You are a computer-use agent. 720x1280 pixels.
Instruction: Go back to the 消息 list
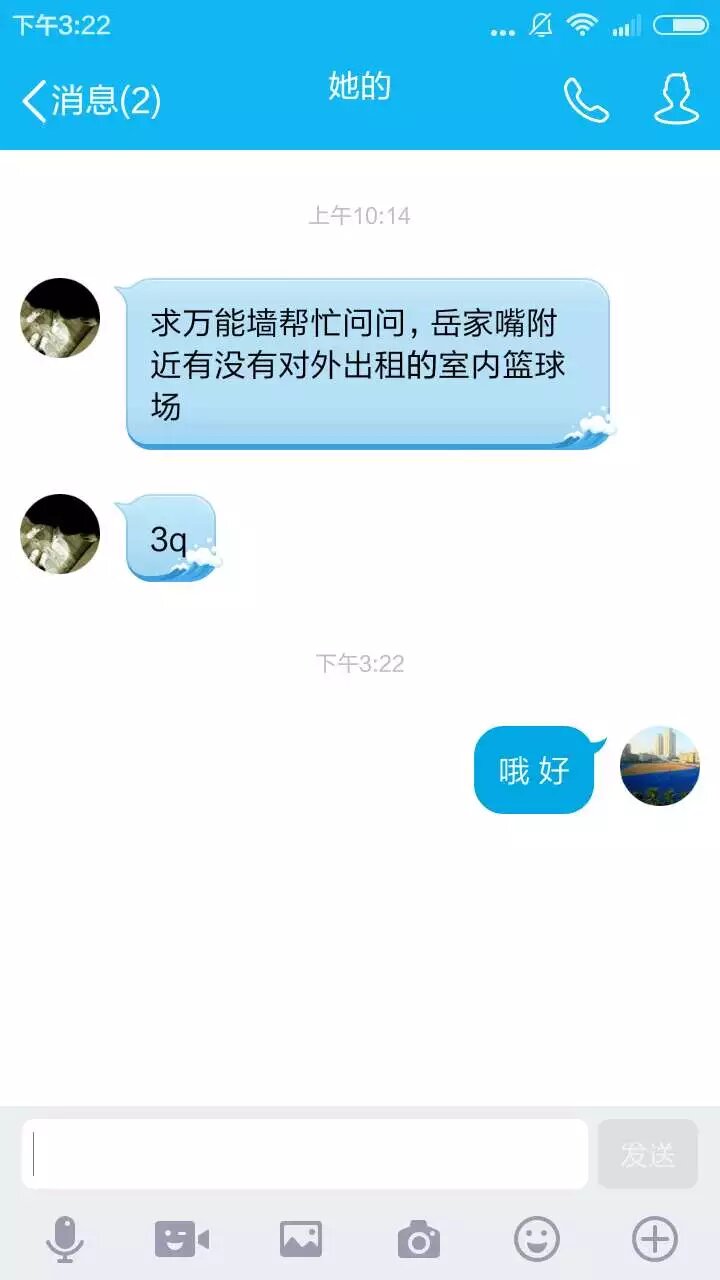pyautogui.click(x=90, y=101)
